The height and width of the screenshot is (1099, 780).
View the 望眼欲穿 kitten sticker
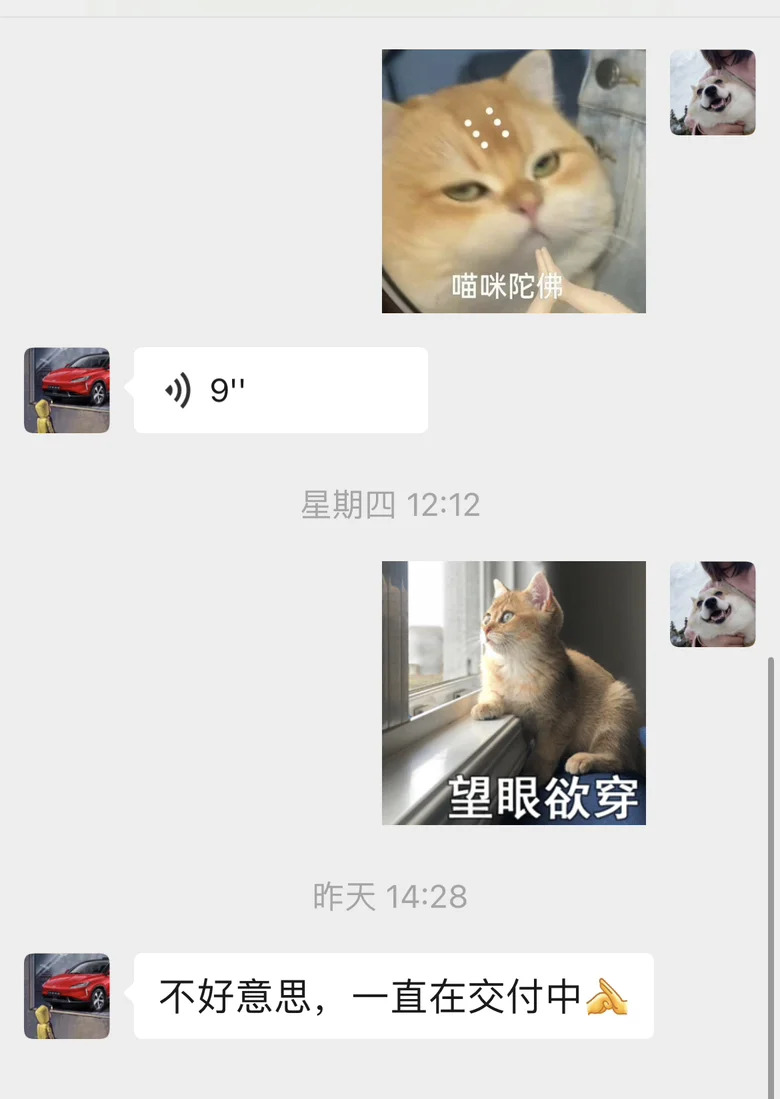[514, 692]
